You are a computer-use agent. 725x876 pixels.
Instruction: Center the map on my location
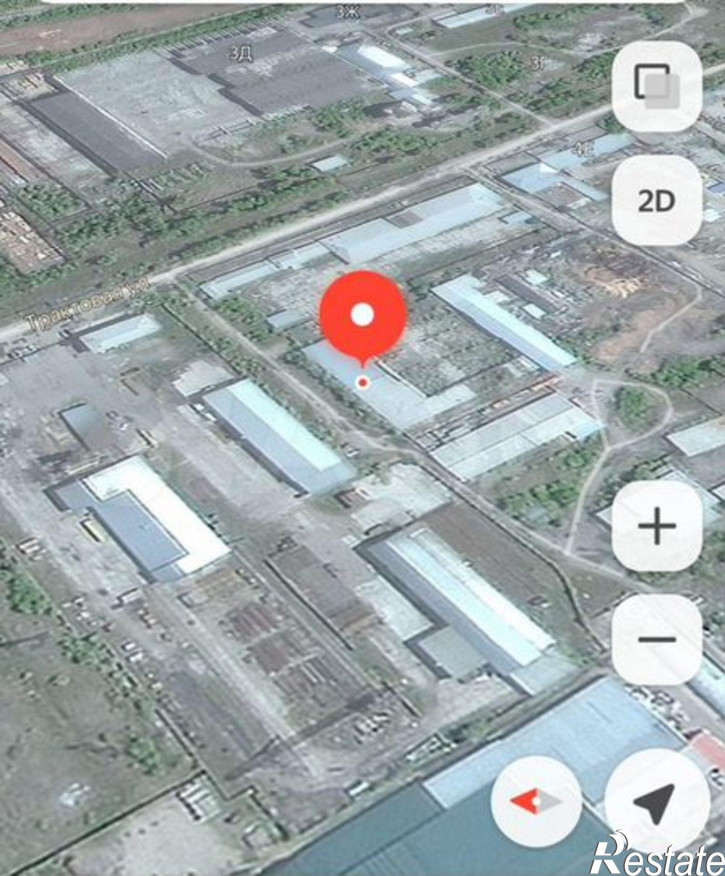coord(656,800)
